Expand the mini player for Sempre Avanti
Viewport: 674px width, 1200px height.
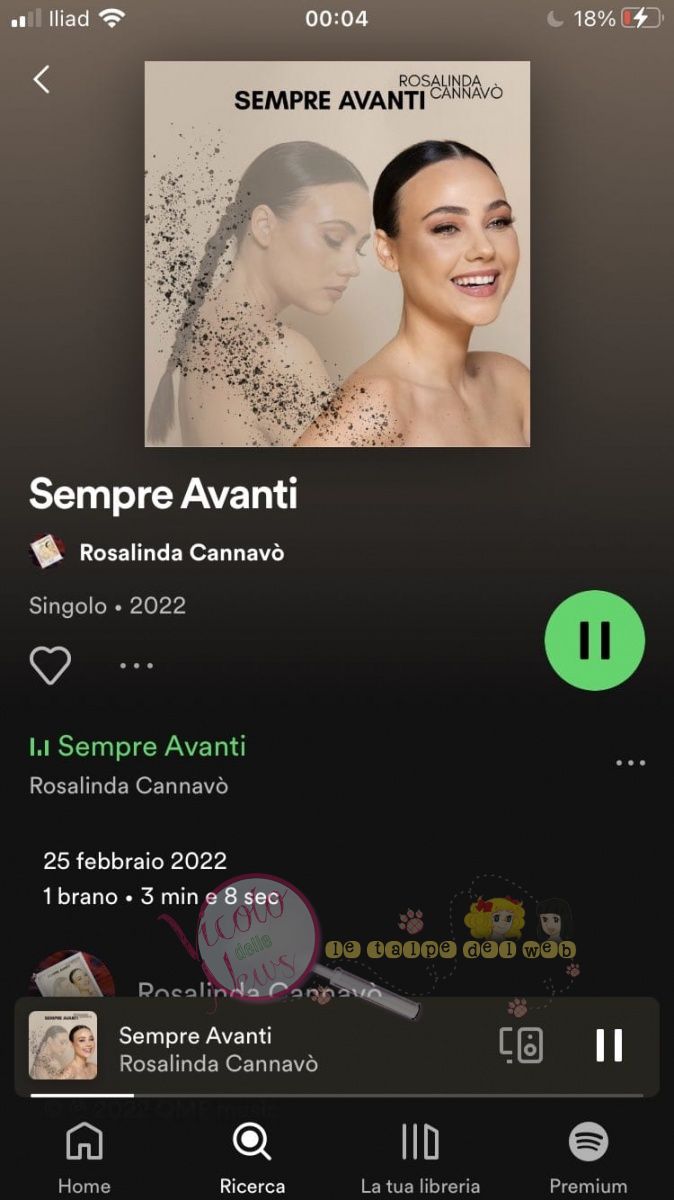pyautogui.click(x=250, y=1047)
